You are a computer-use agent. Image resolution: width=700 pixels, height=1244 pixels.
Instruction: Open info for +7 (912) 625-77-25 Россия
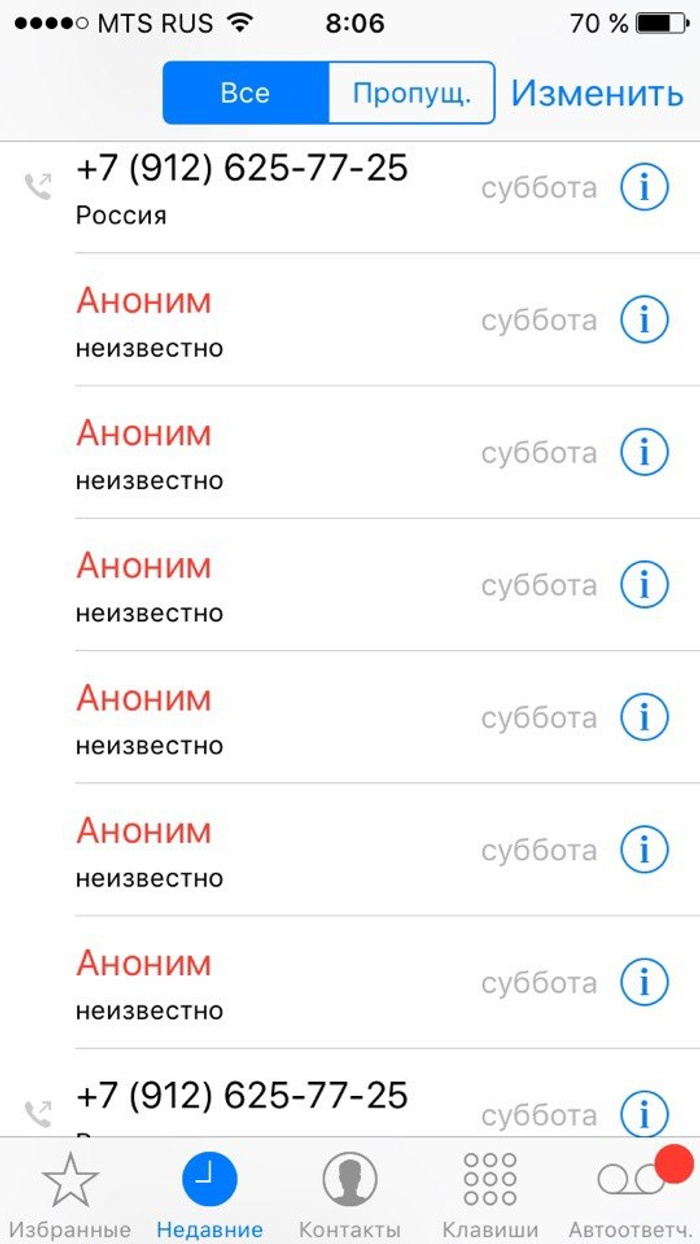644,187
